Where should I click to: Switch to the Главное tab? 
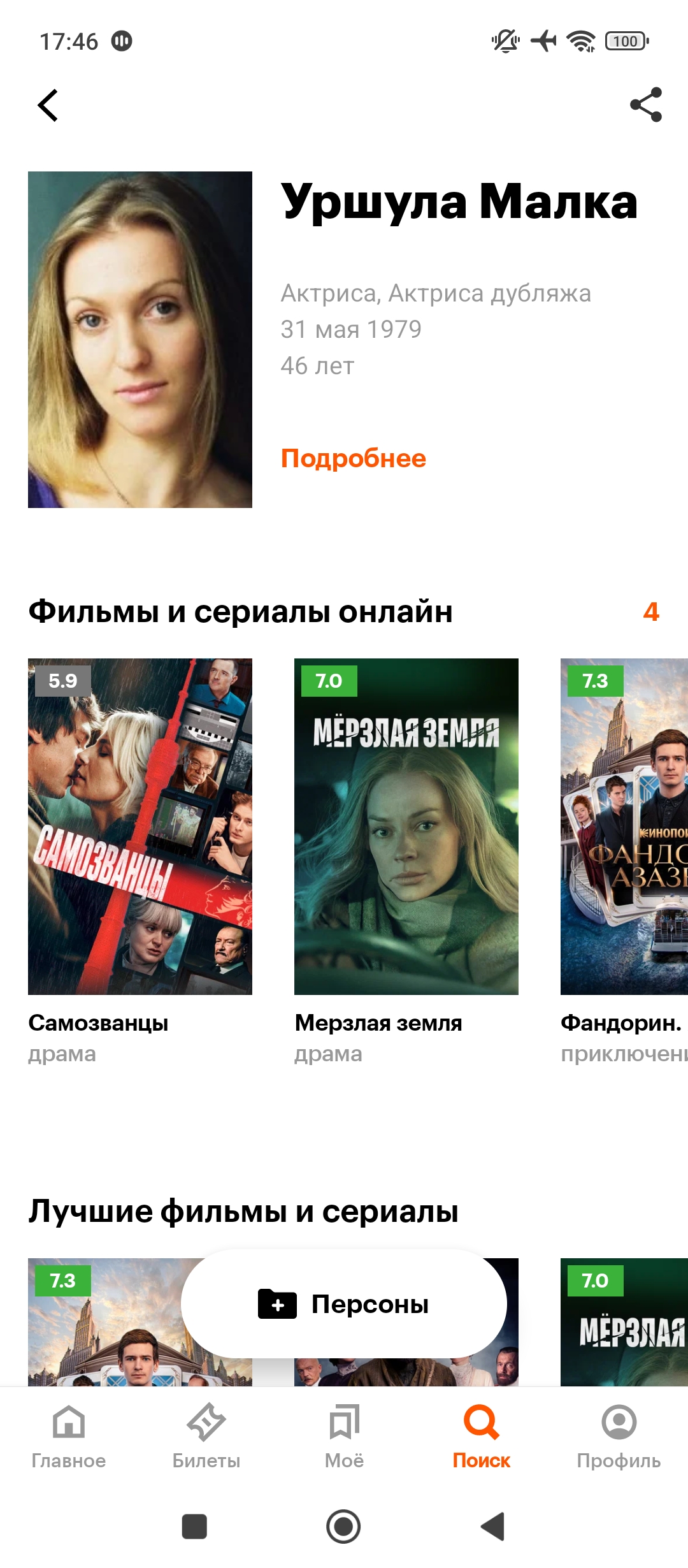coord(69,1437)
